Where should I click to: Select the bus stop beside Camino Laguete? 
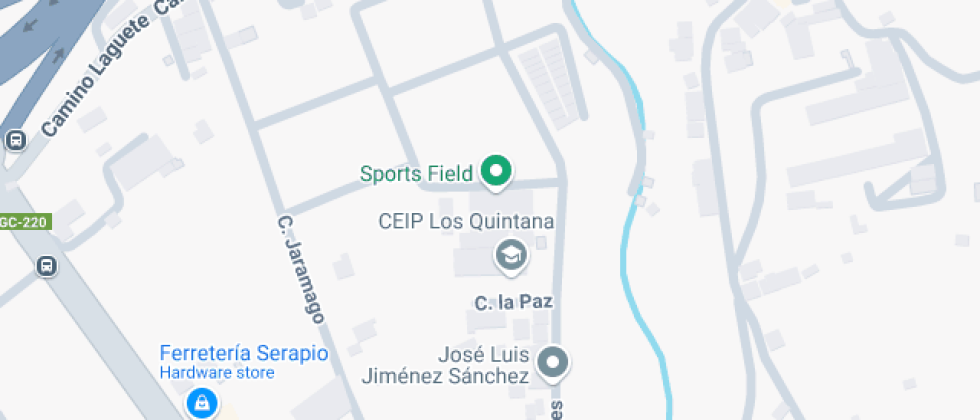click(16, 140)
